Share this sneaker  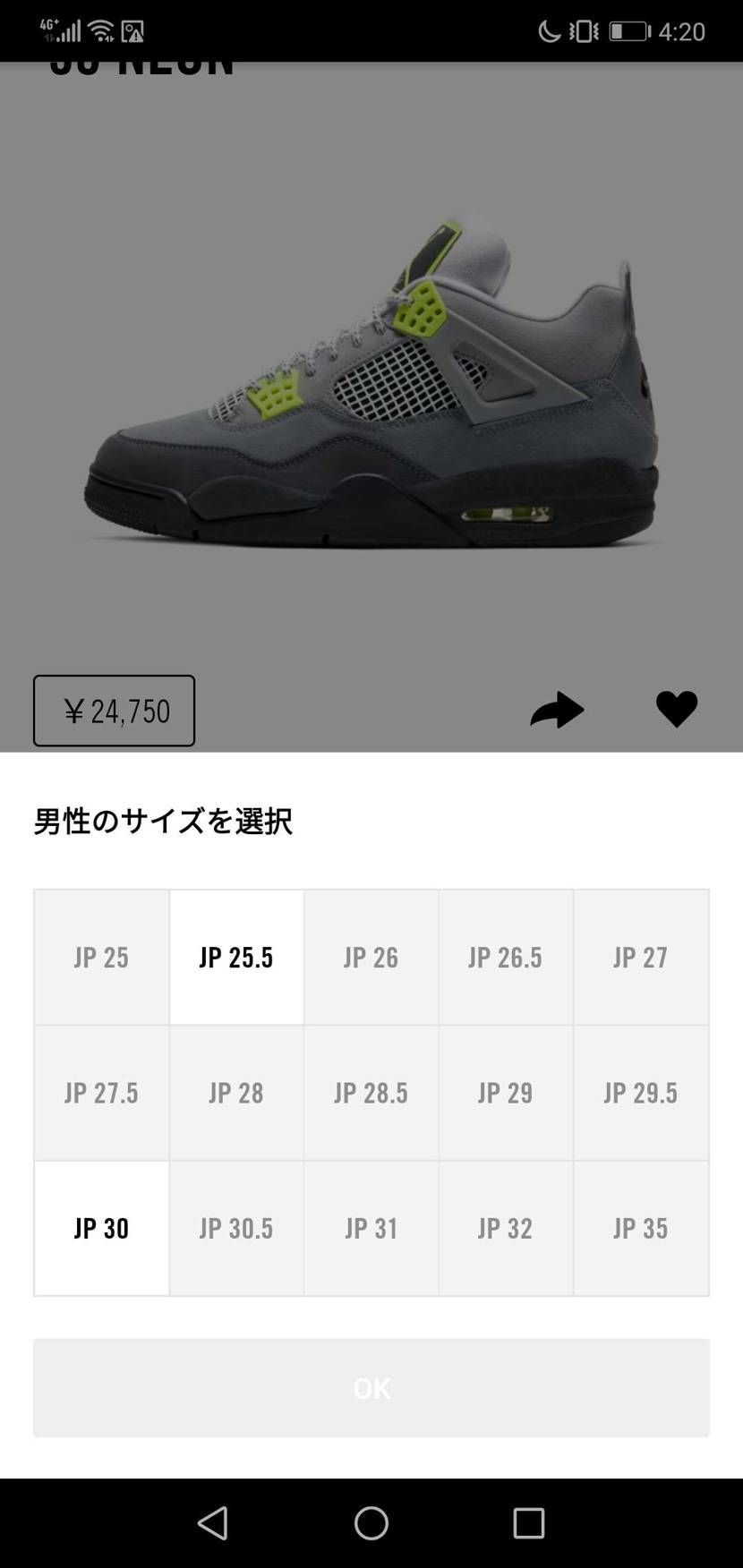557,711
